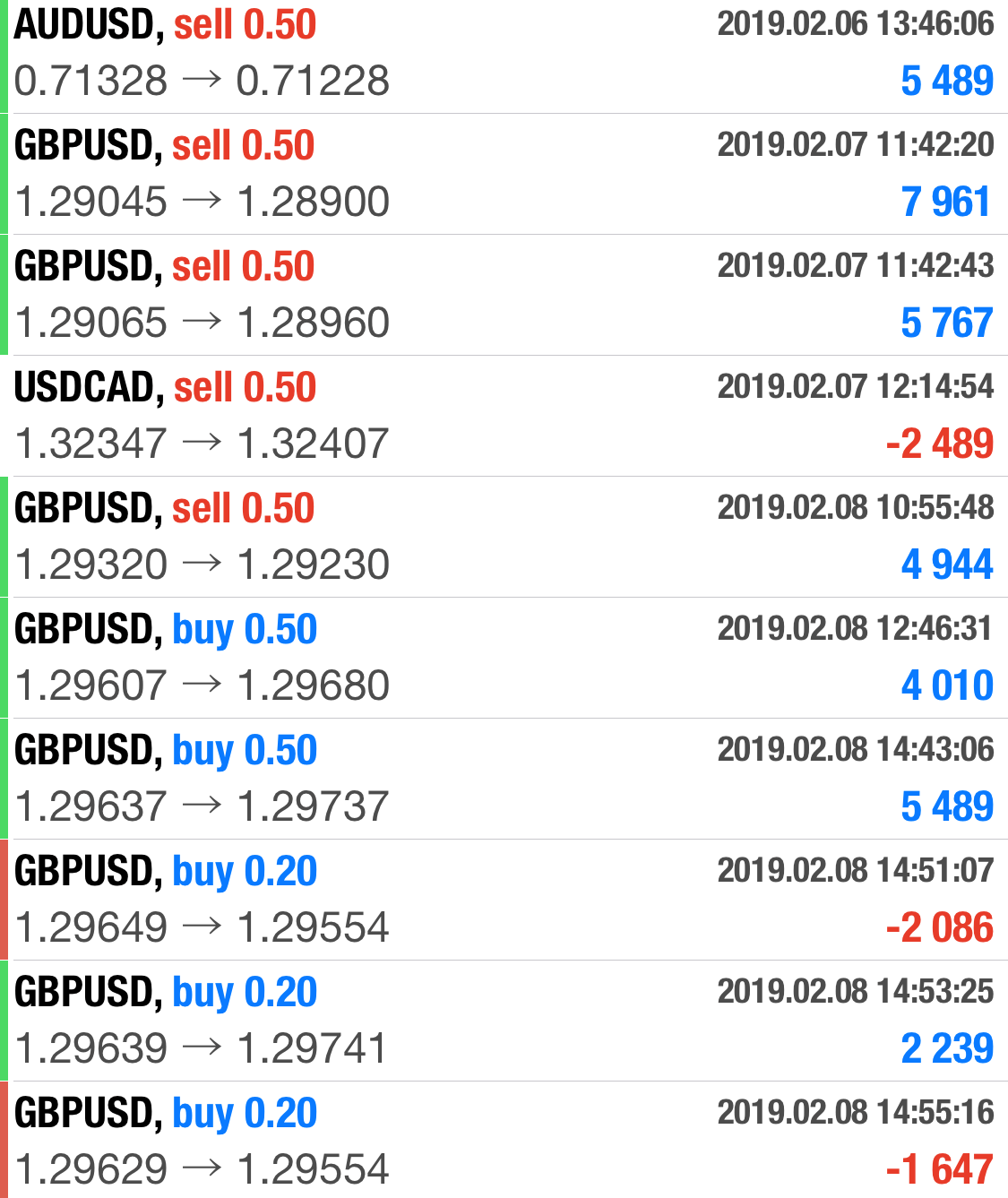
Task: Open the GBPUSD trade losing -1 647
Action: point(504,1141)
